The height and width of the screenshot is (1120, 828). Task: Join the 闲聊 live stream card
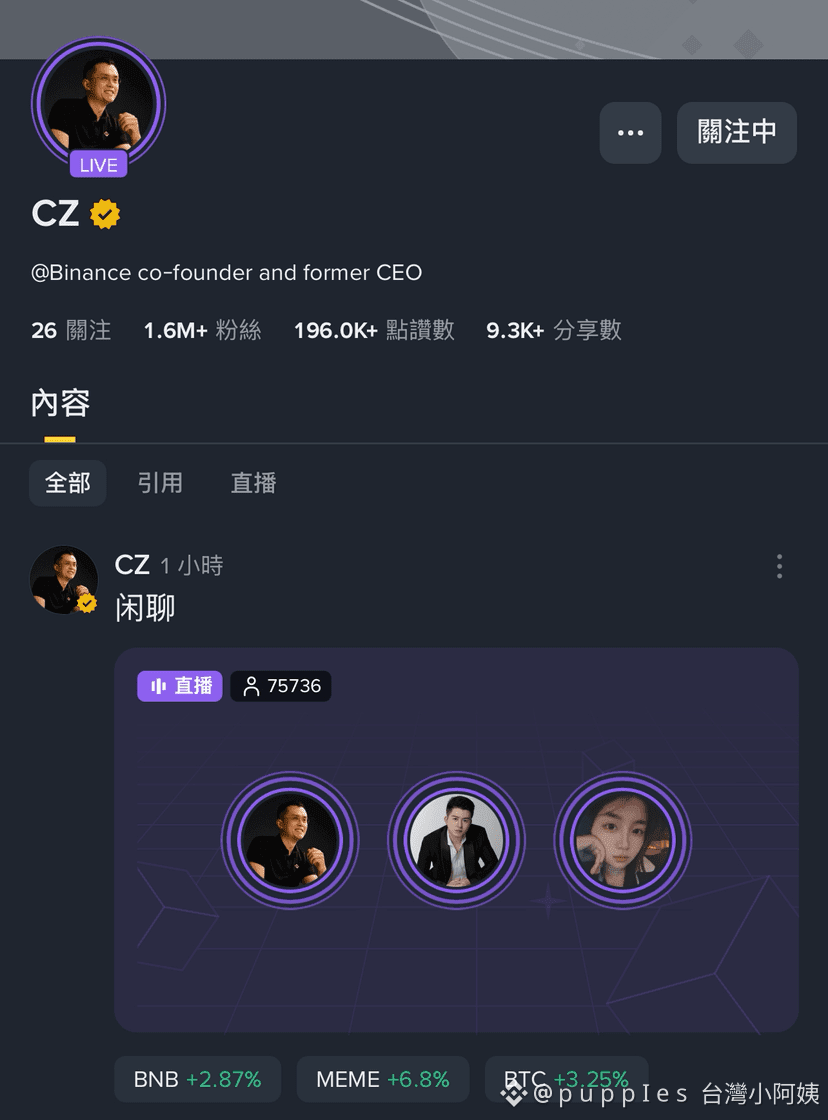456,840
